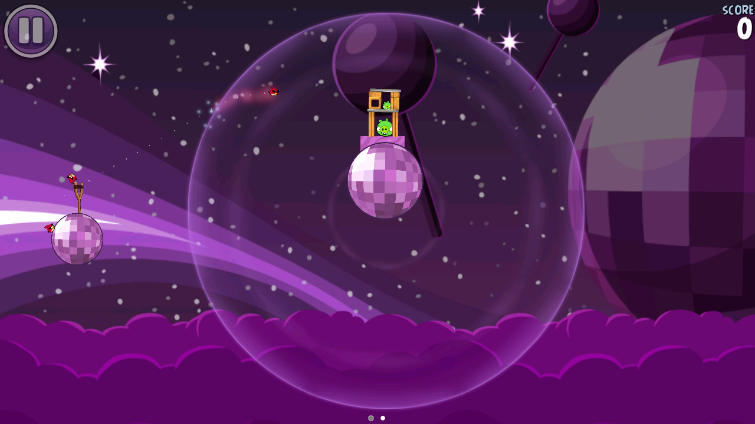
Task: Pause the game
Action: coord(31,30)
